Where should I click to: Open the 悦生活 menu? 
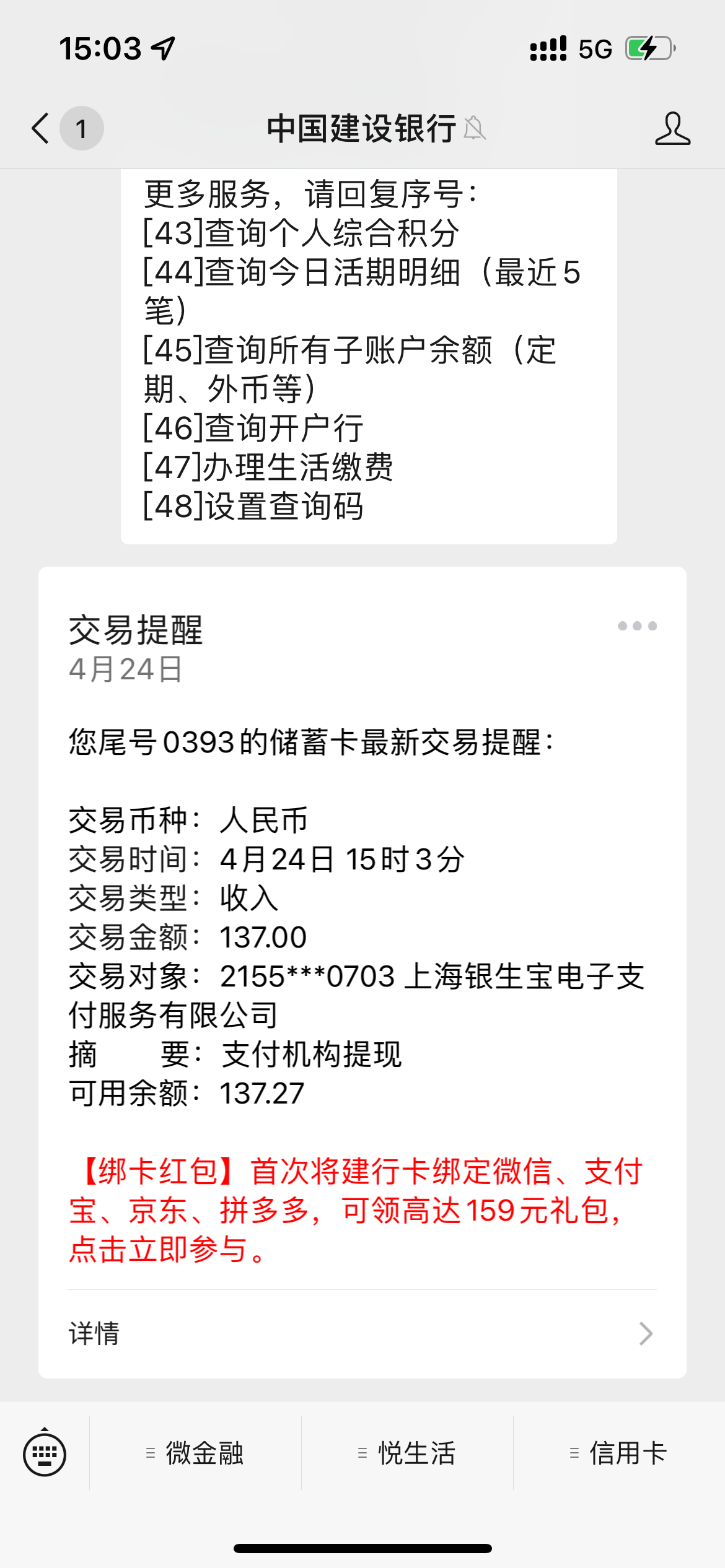408,1453
